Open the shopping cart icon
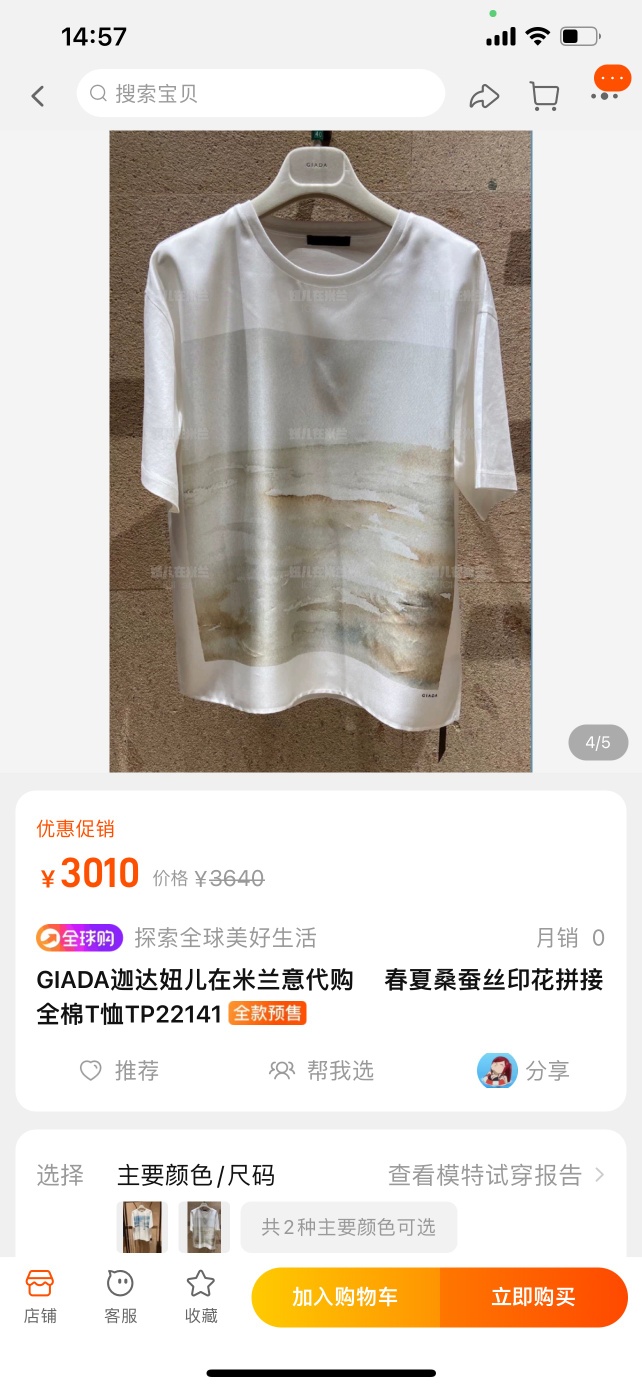 pos(544,96)
